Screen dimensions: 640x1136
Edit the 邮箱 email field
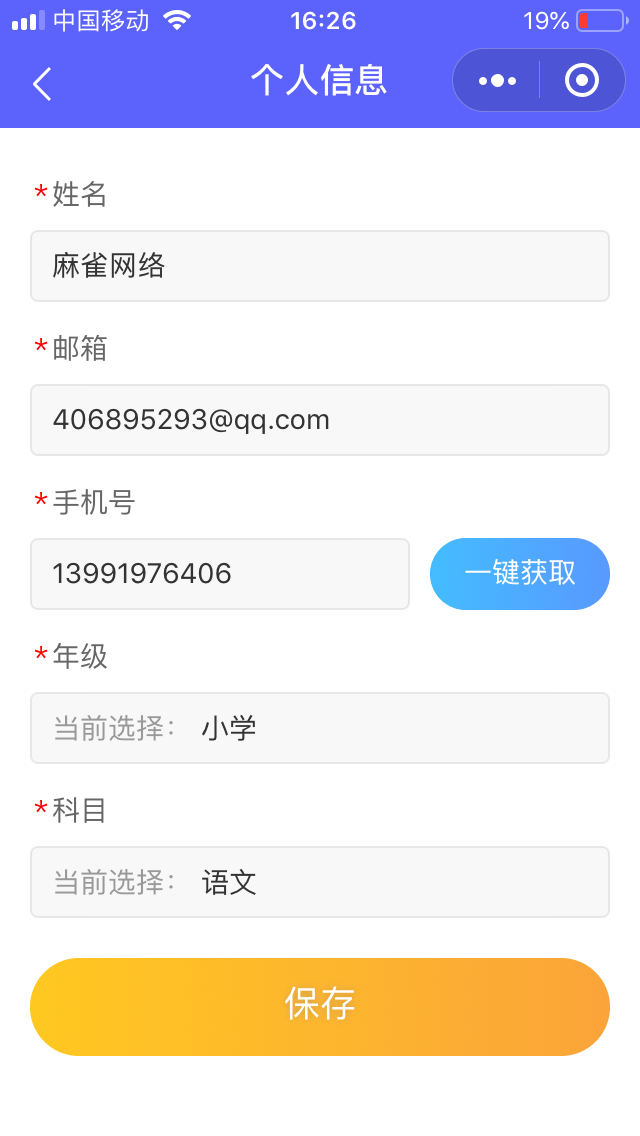(320, 420)
